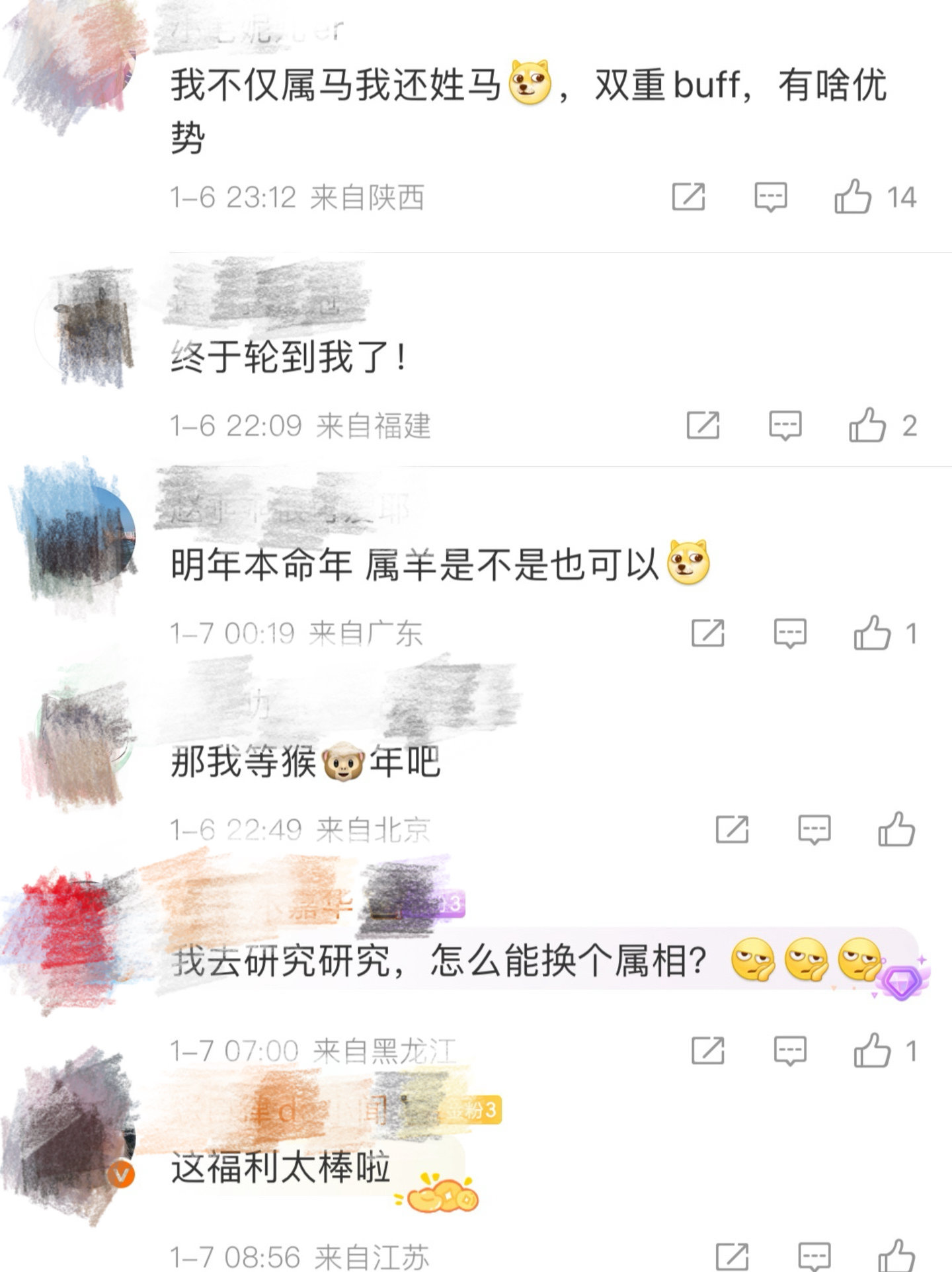Give a thumbs up to "那我等猴年吧"
This screenshot has height=1272, width=952.
tap(896, 830)
